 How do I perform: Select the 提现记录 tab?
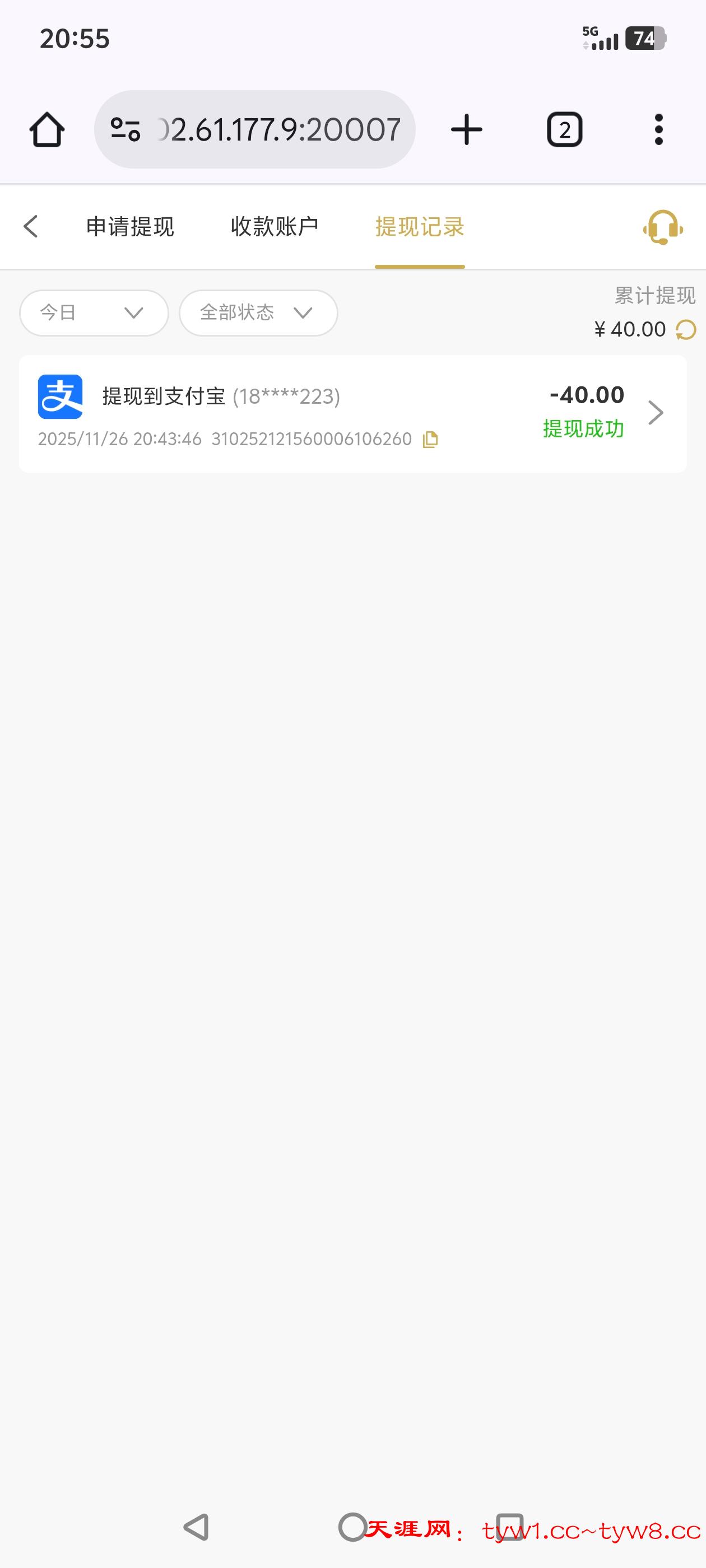click(x=420, y=226)
